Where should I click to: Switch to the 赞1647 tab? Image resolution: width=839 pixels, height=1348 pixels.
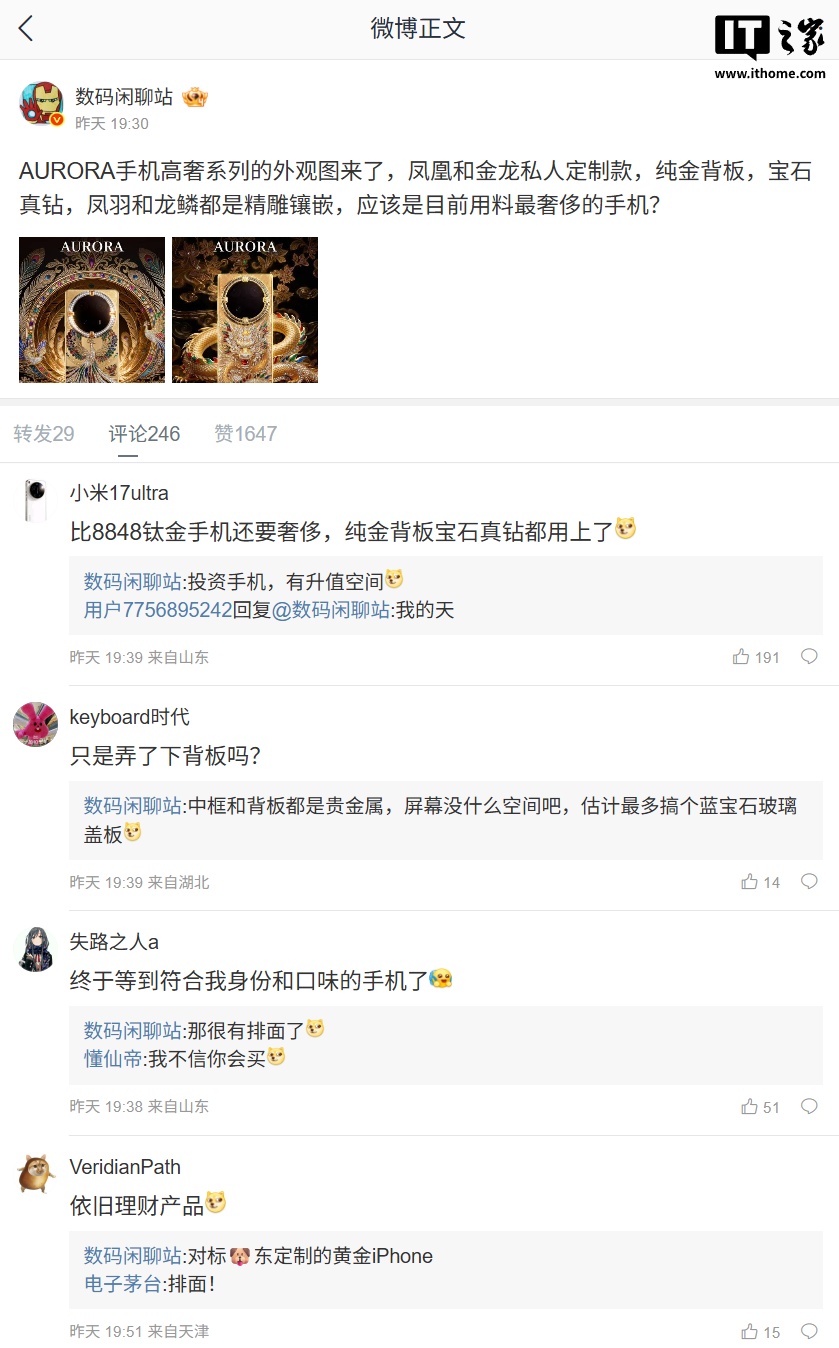245,433
